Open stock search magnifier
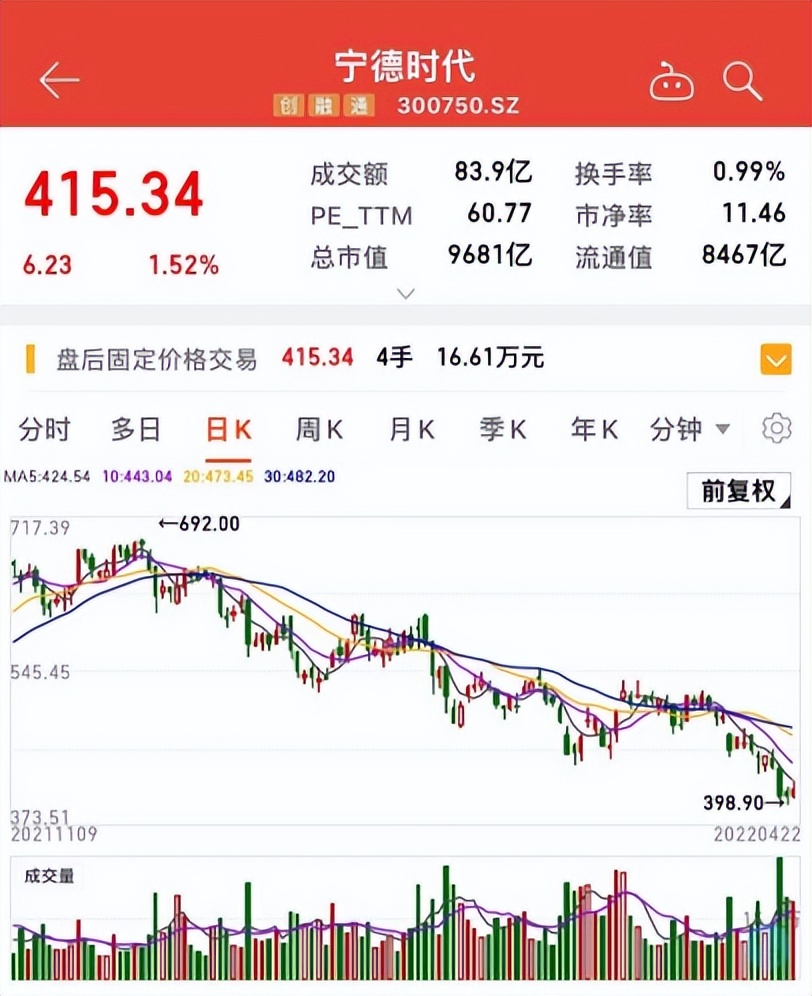812x996 pixels. (743, 81)
